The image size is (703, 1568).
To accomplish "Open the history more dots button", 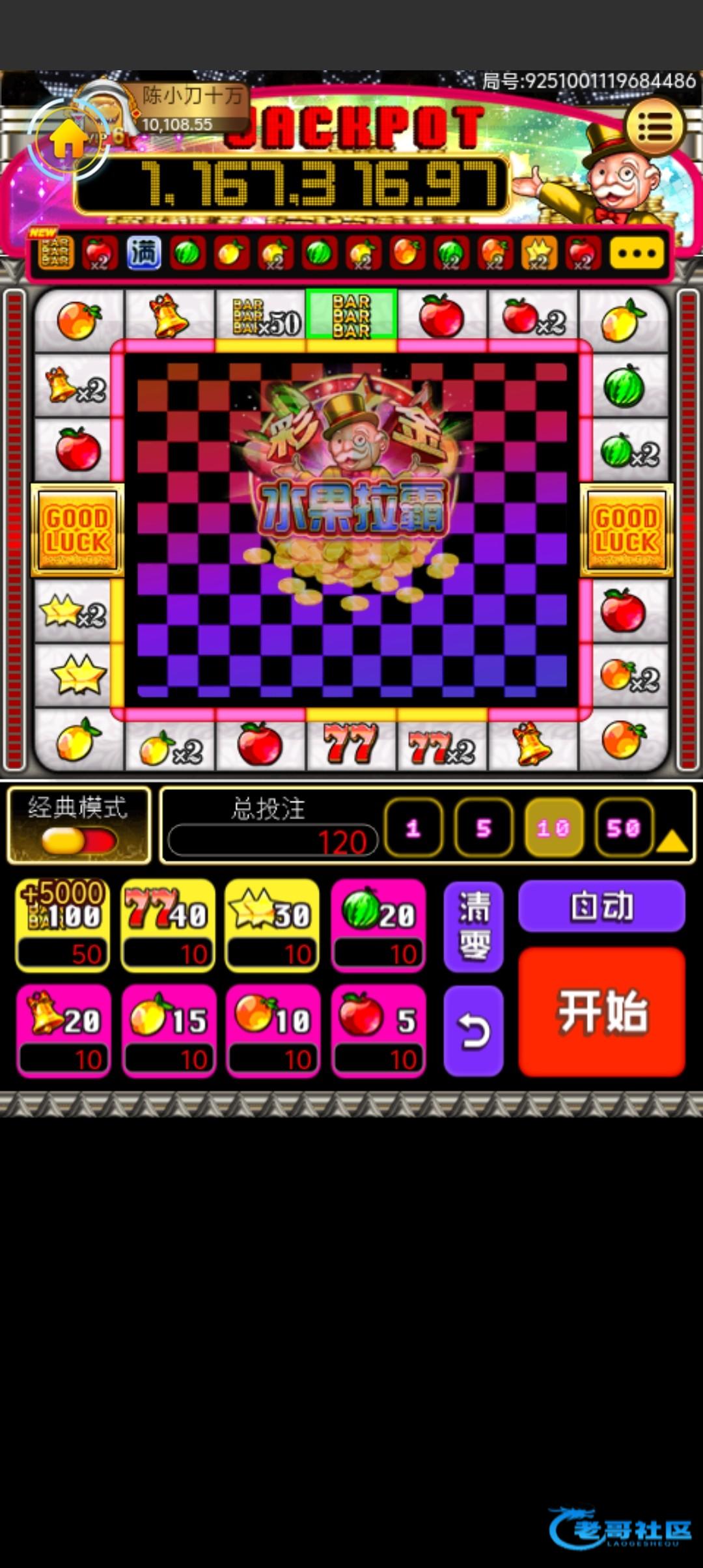I will (x=636, y=253).
